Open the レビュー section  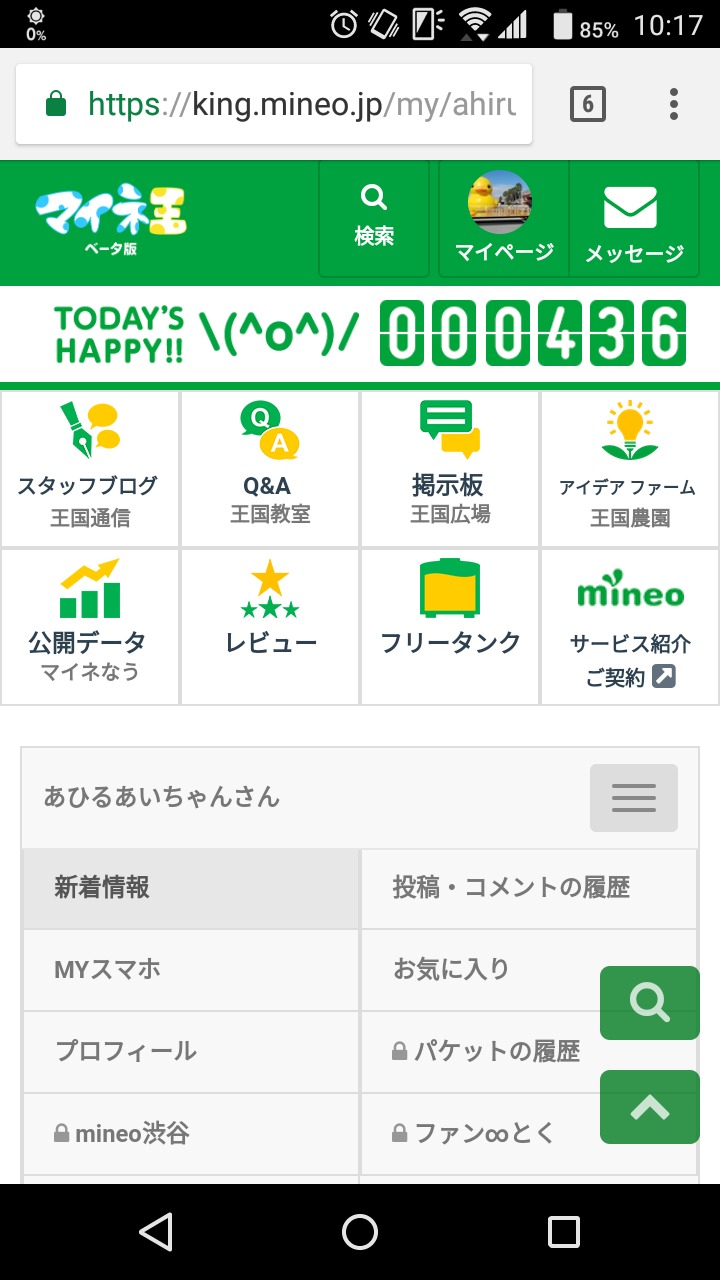(x=270, y=626)
